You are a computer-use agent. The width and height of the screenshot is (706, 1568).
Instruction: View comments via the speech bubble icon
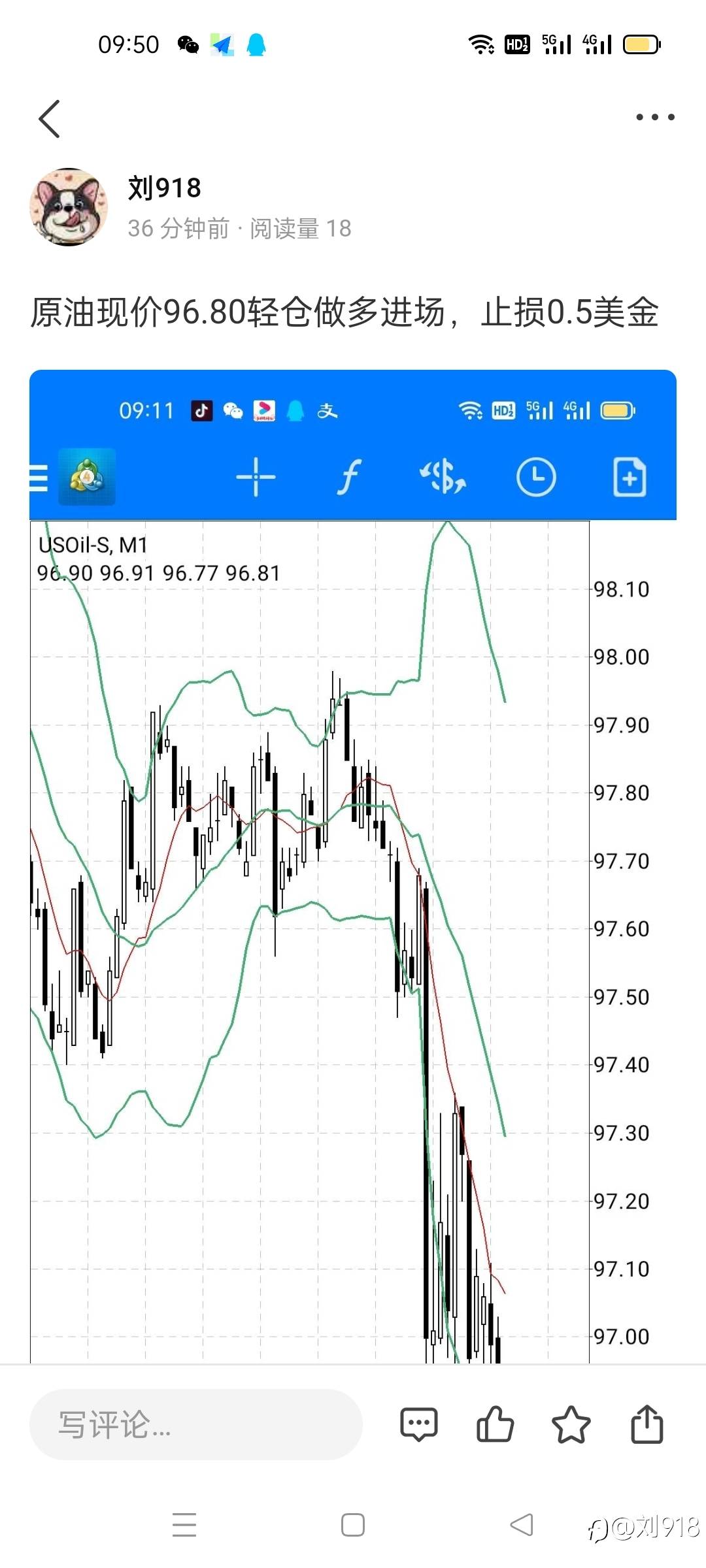(x=419, y=1424)
